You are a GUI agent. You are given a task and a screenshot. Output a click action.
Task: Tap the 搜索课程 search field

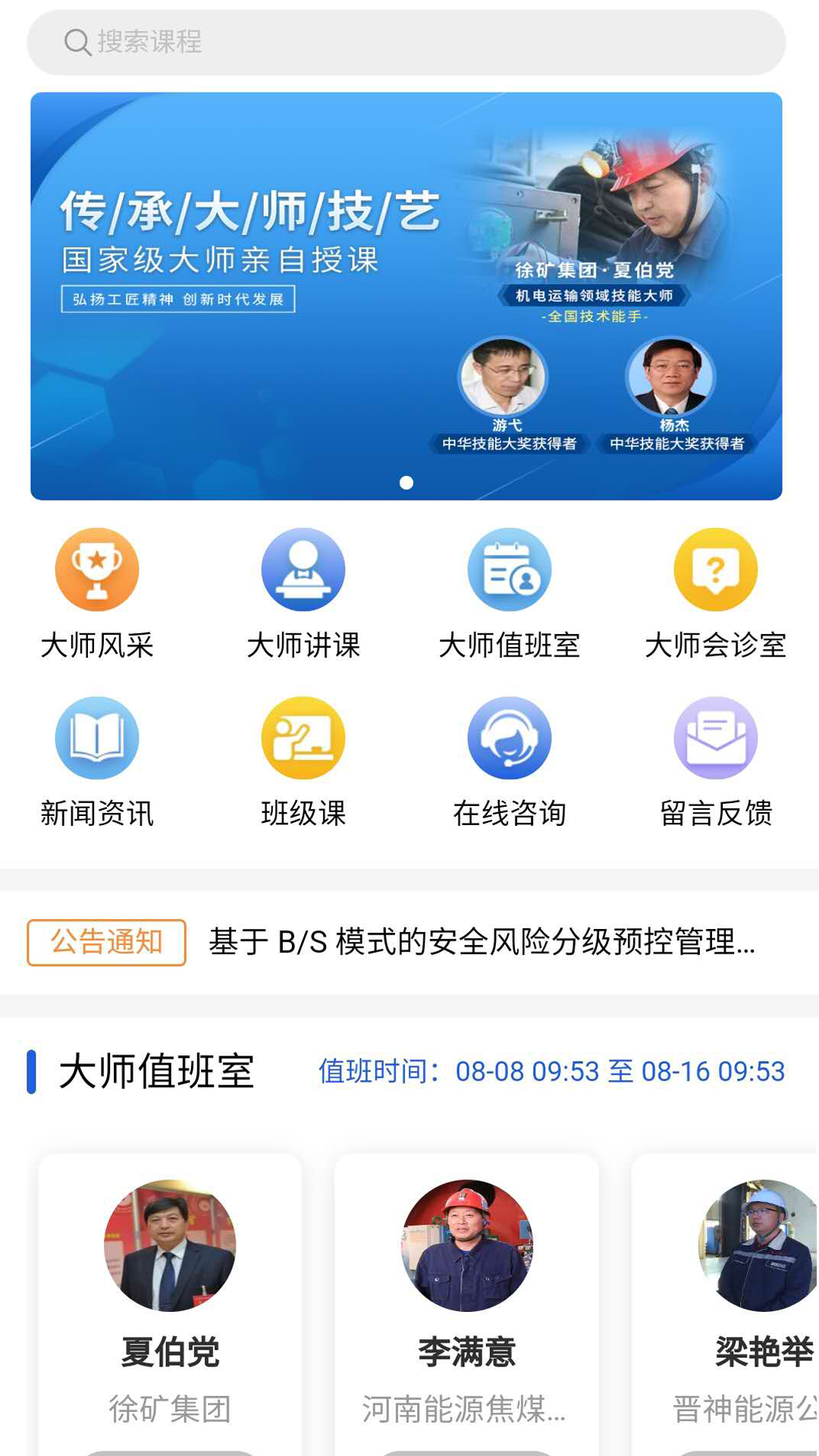(x=406, y=42)
